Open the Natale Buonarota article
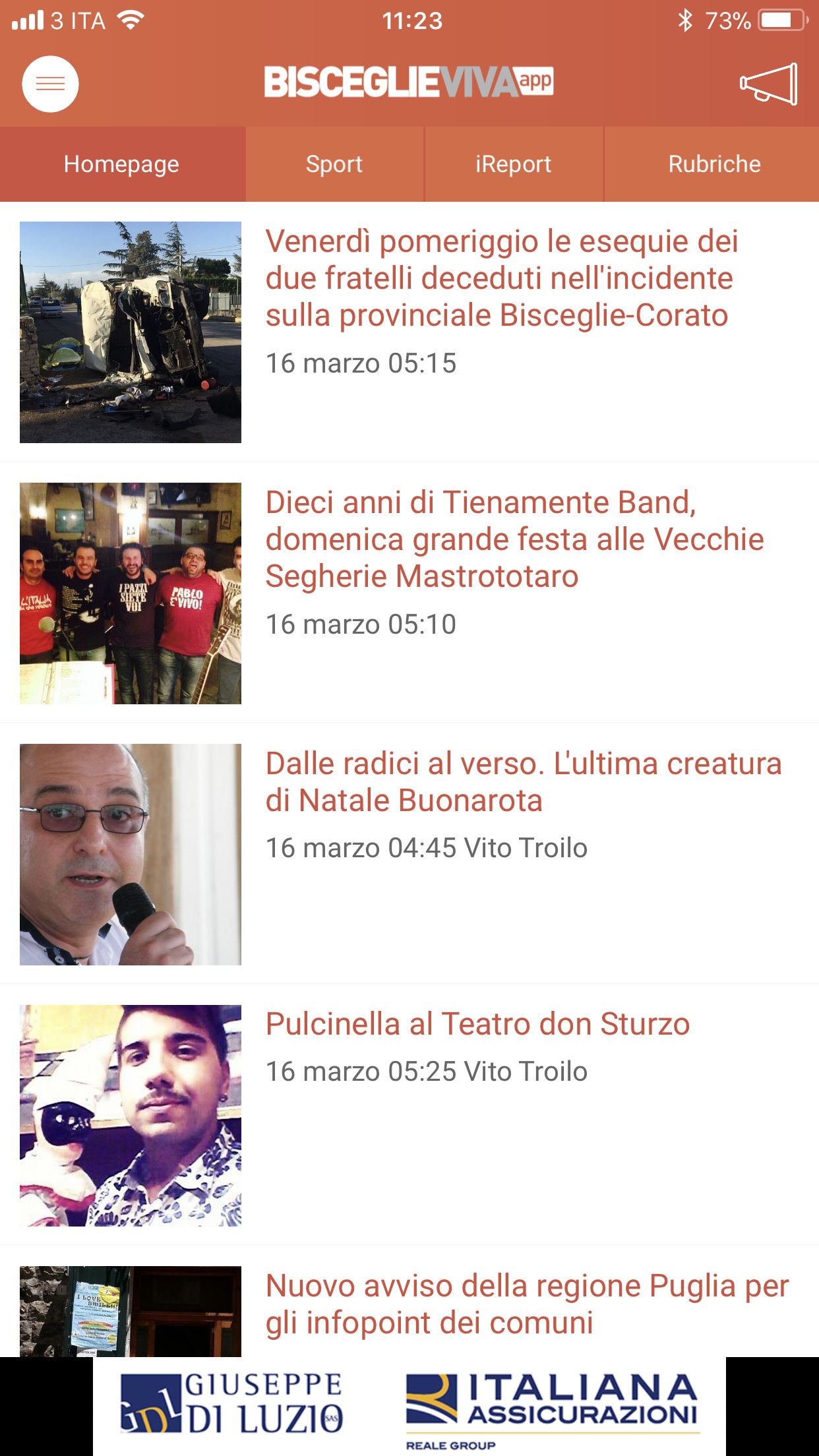This screenshot has height=1456, width=819. [409, 854]
